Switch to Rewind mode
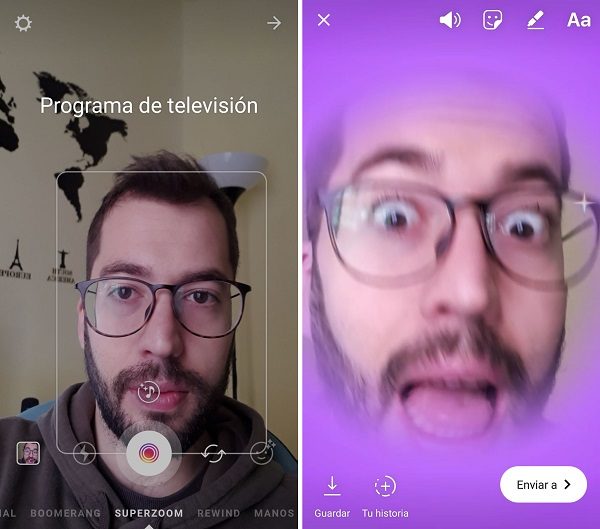 218,513
